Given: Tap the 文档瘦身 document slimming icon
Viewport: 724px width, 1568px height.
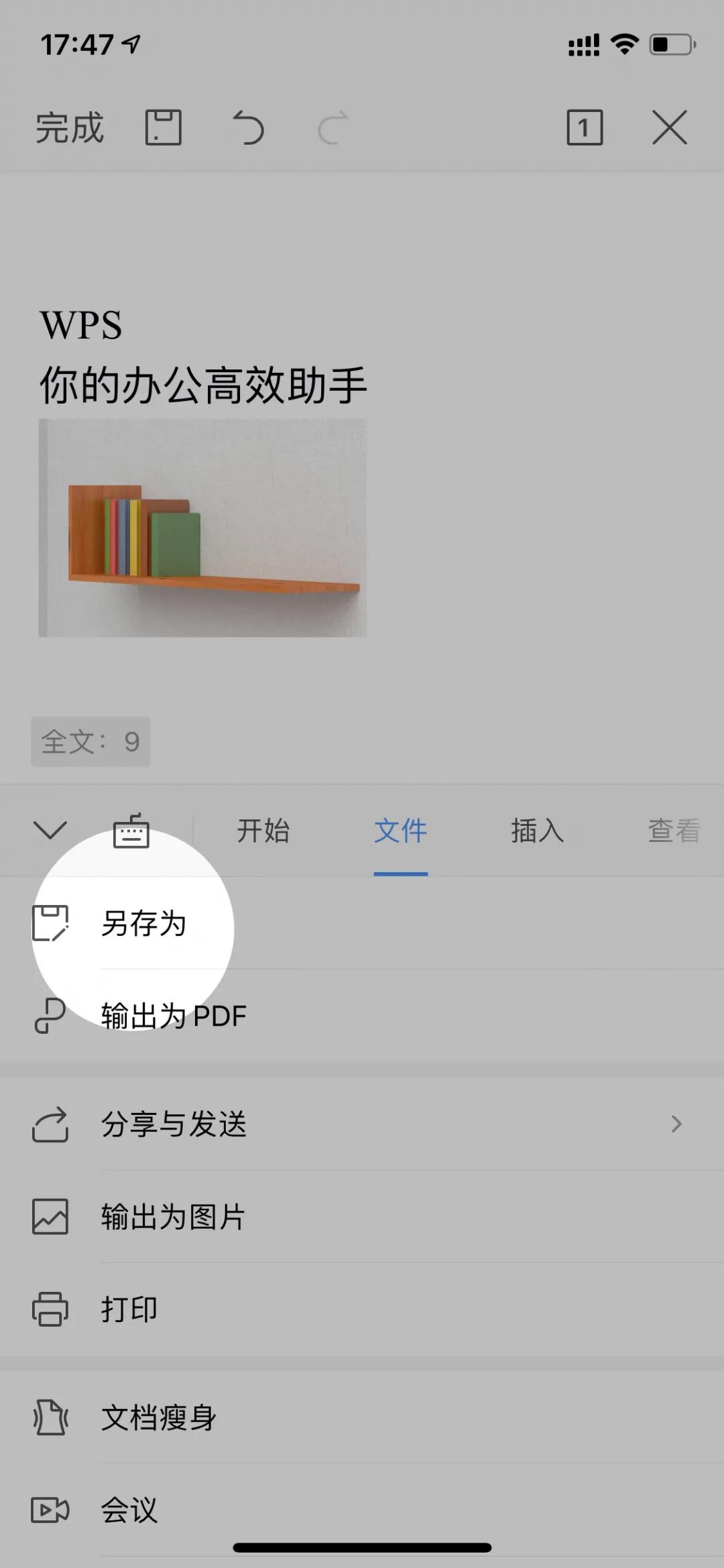Looking at the screenshot, I should pyautogui.click(x=50, y=1418).
